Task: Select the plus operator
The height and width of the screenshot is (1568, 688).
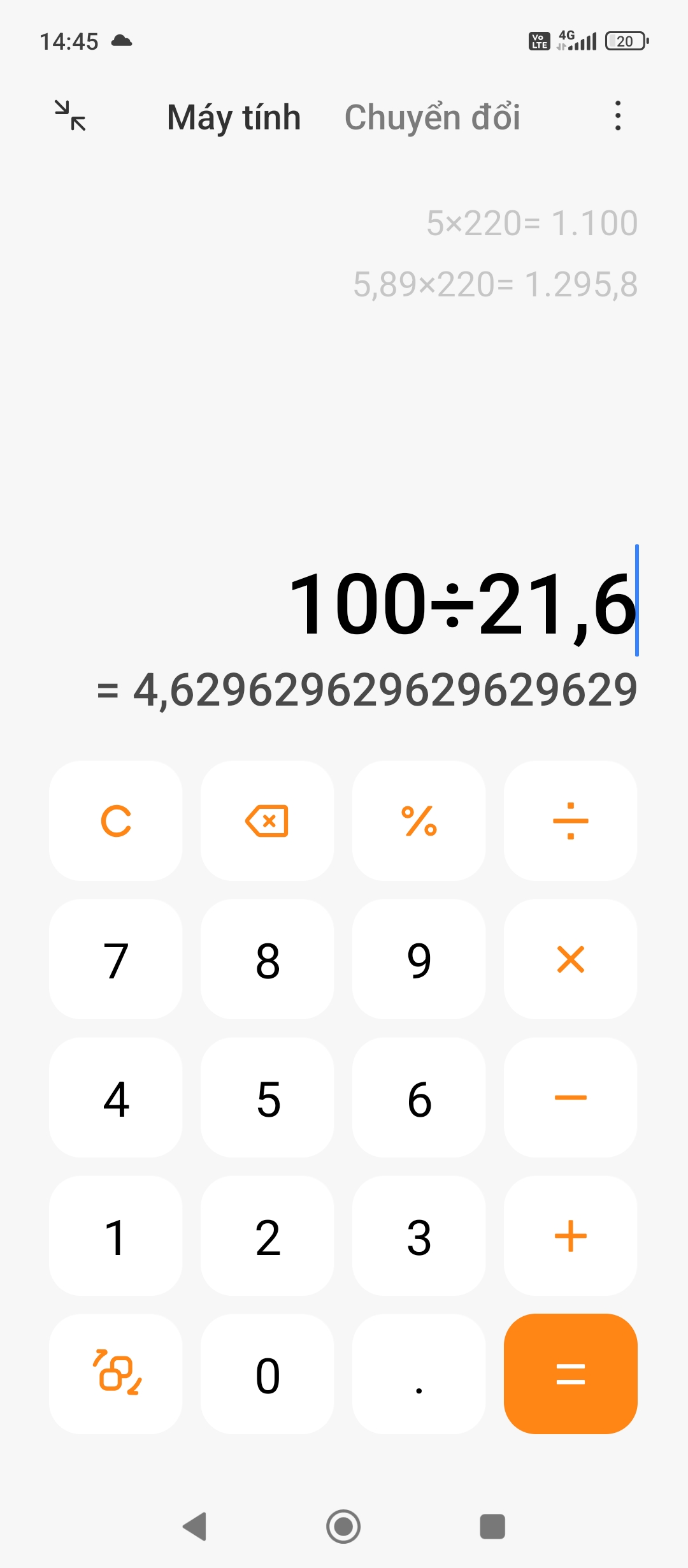Action: (571, 1236)
